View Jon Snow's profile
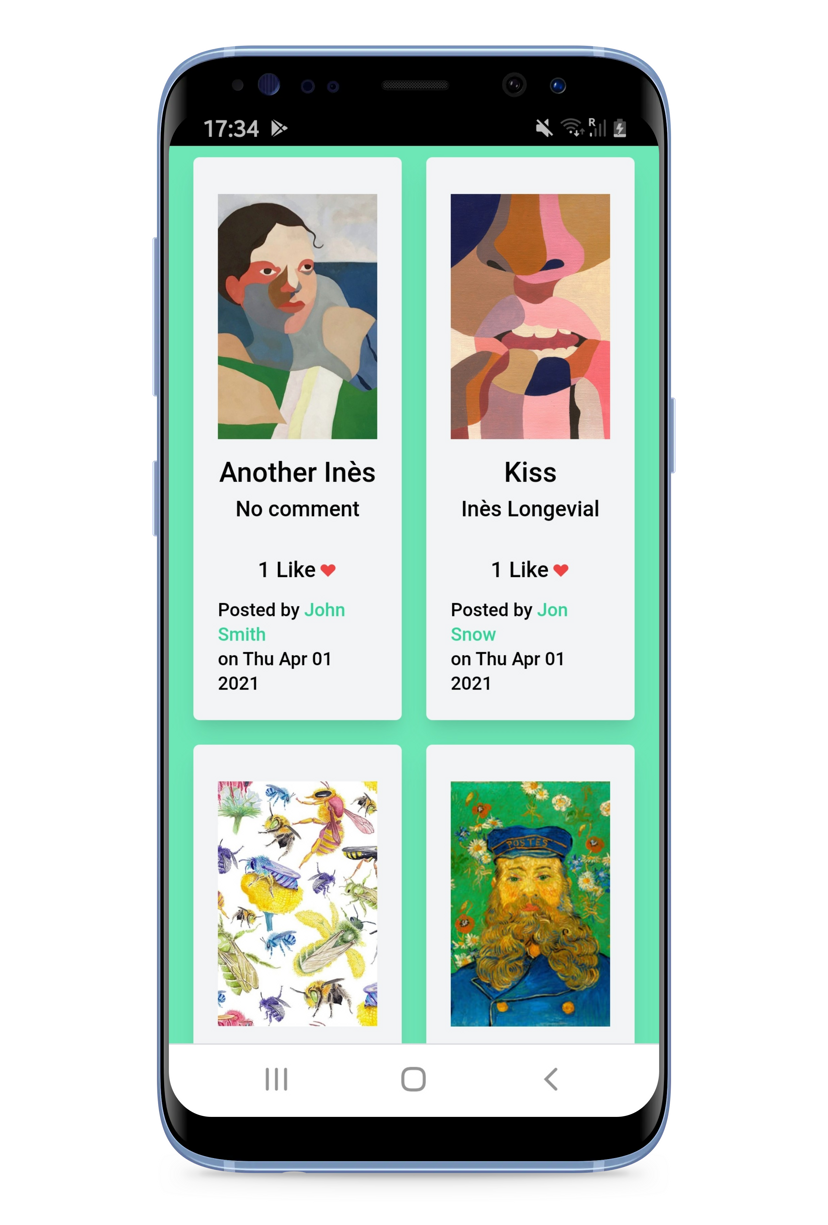 coord(552,610)
